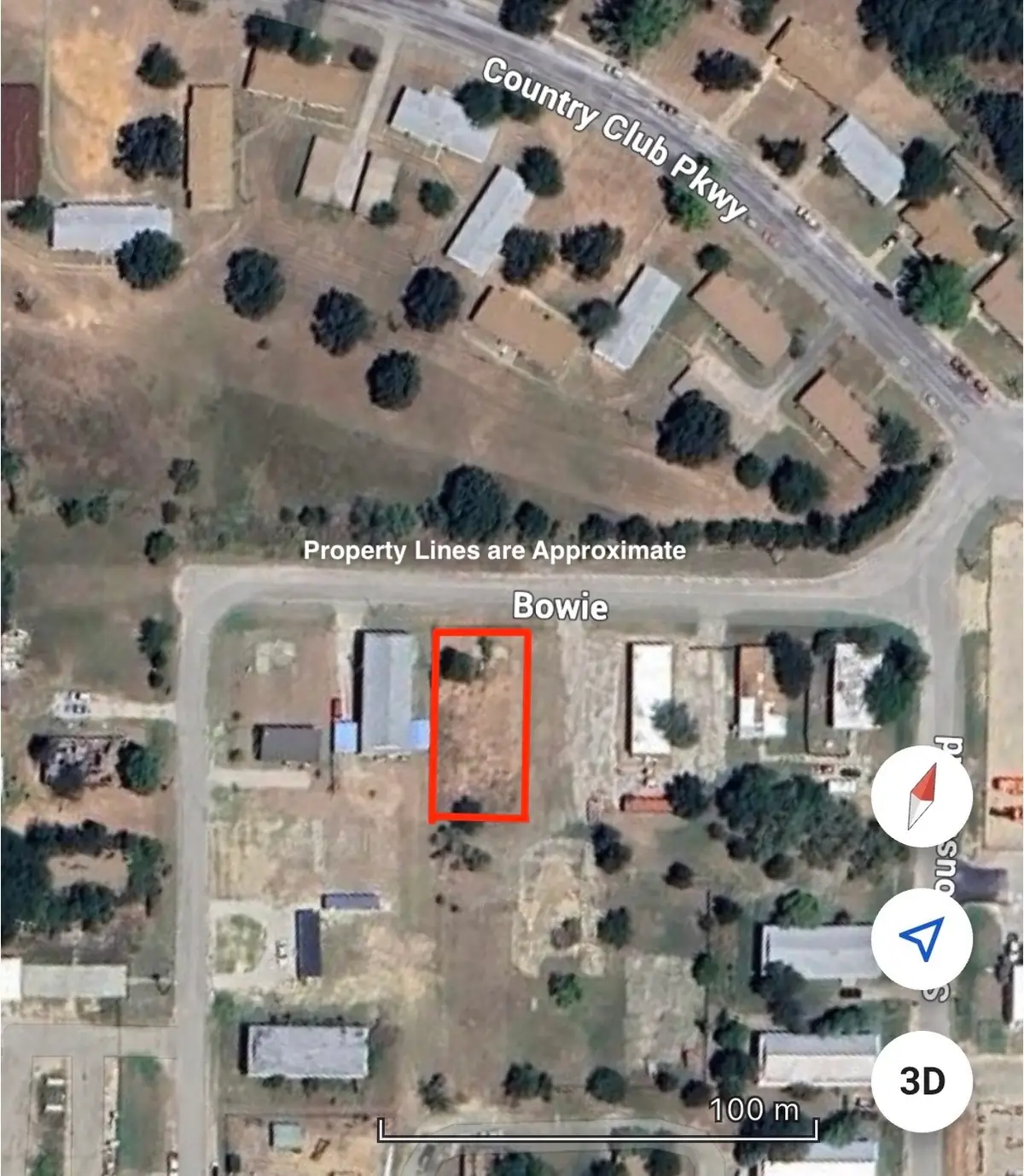Click the Property Lines are Approximate text
Image resolution: width=1024 pixels, height=1176 pixels.
click(x=493, y=552)
